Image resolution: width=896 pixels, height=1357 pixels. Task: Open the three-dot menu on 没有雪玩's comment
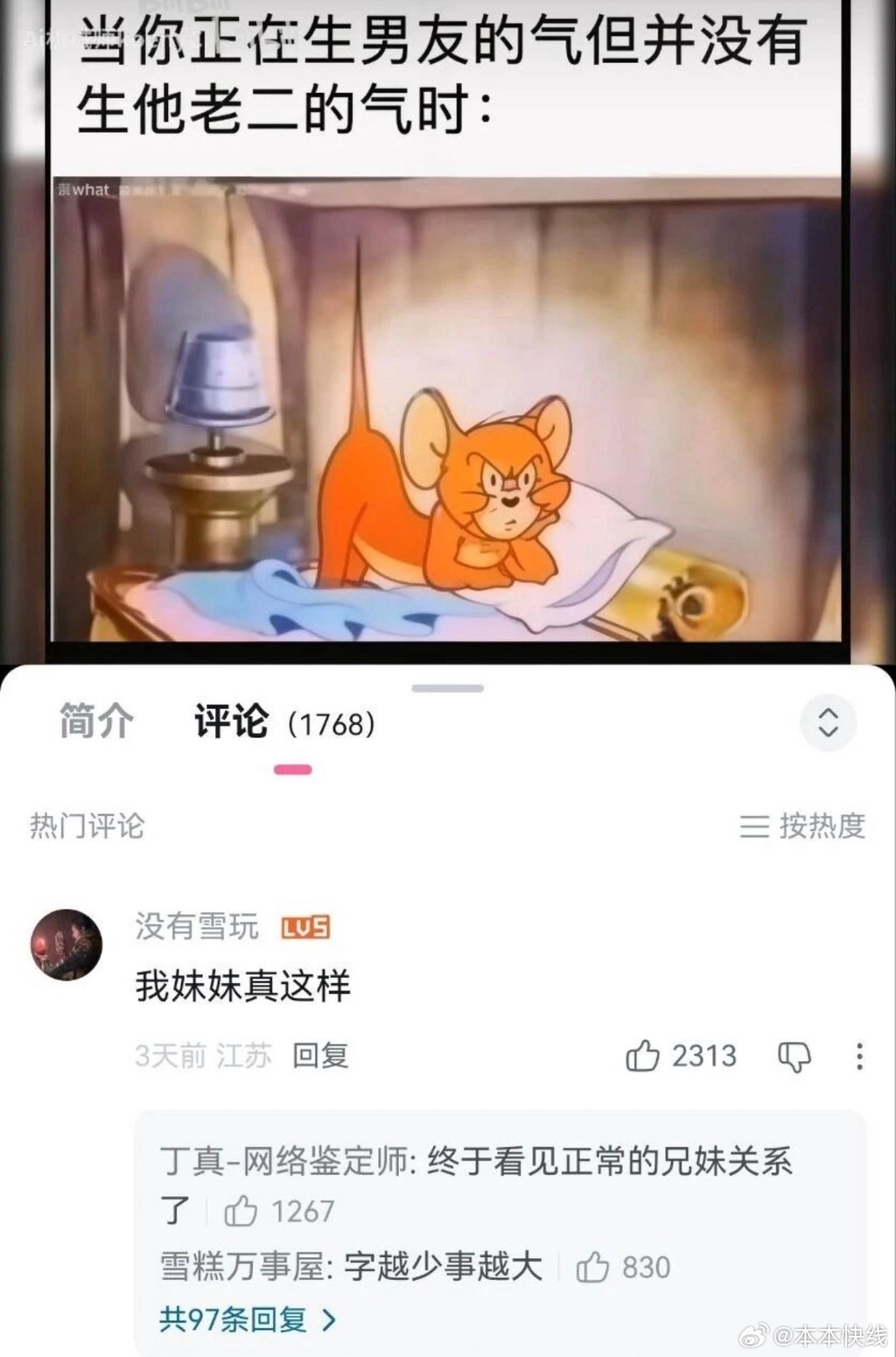tap(859, 1057)
